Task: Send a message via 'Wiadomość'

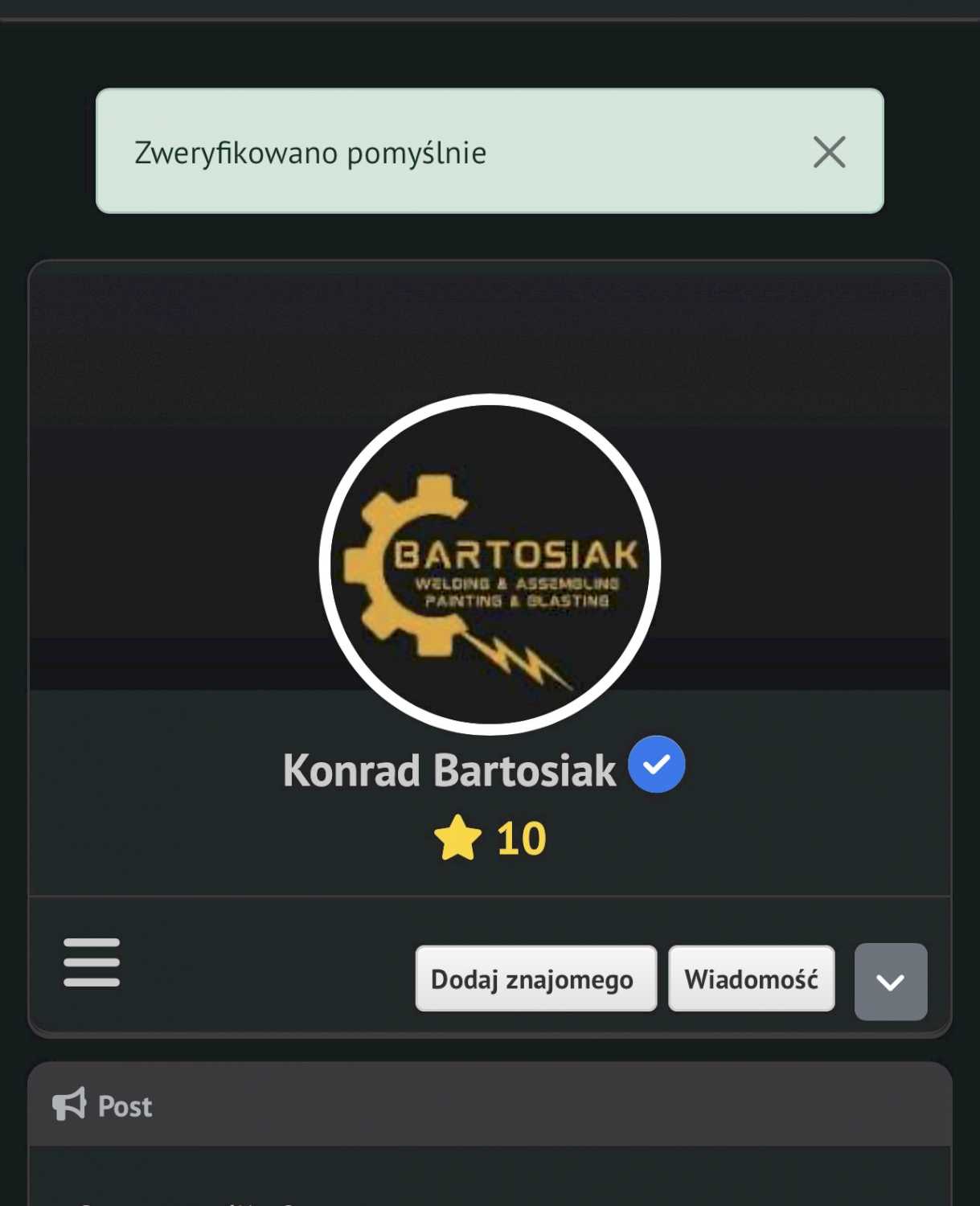Action: (751, 978)
